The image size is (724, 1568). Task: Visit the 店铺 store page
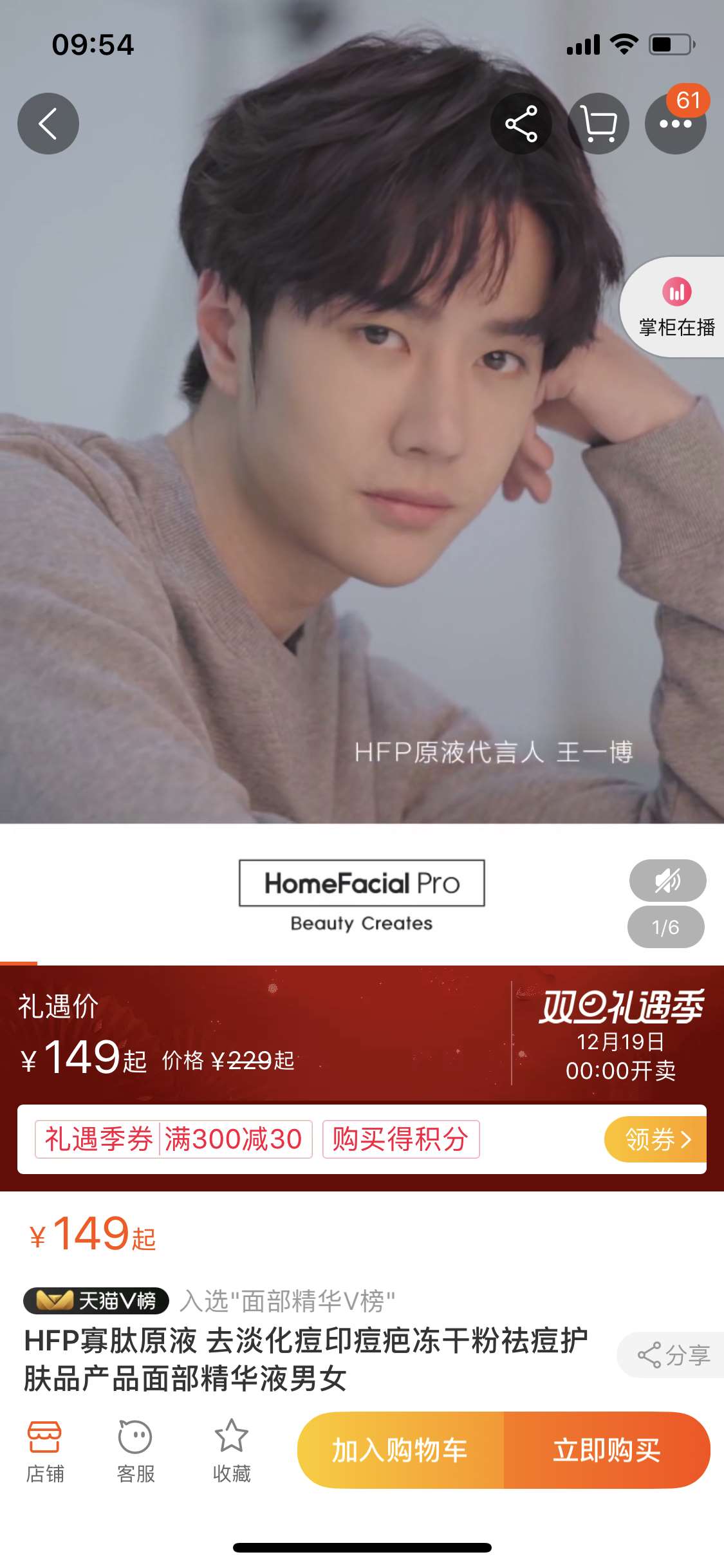coord(44,1450)
